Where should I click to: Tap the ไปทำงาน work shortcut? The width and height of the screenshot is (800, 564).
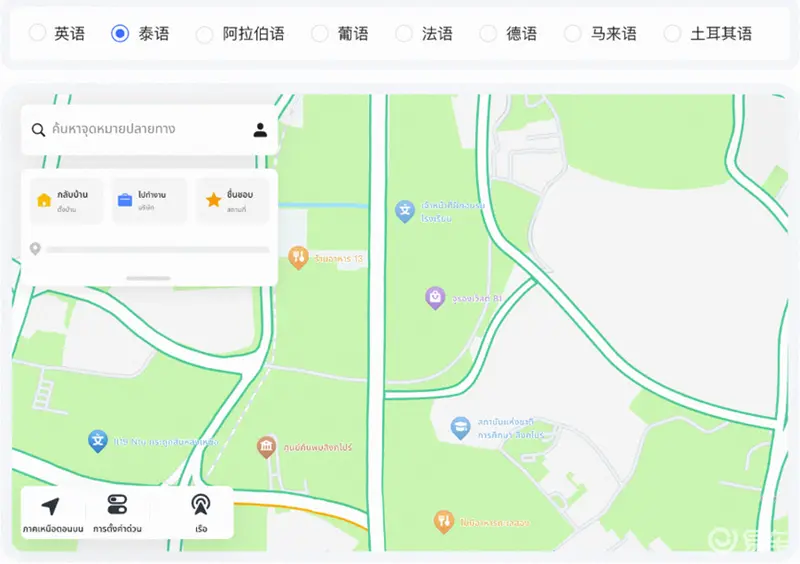pyautogui.click(x=149, y=201)
